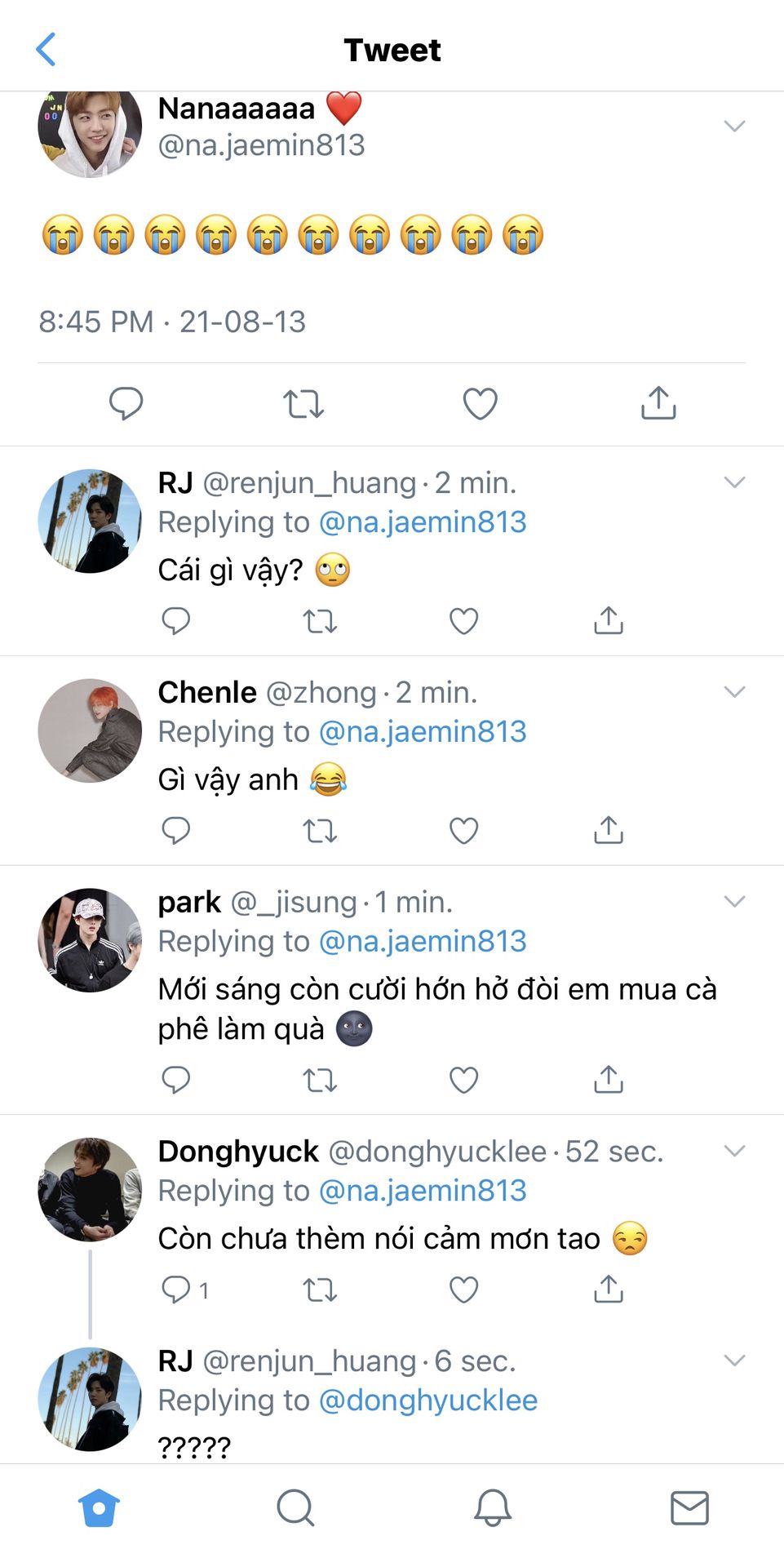Retweet park's reply about cà phê
The width and height of the screenshot is (784, 1567).
click(320, 1081)
